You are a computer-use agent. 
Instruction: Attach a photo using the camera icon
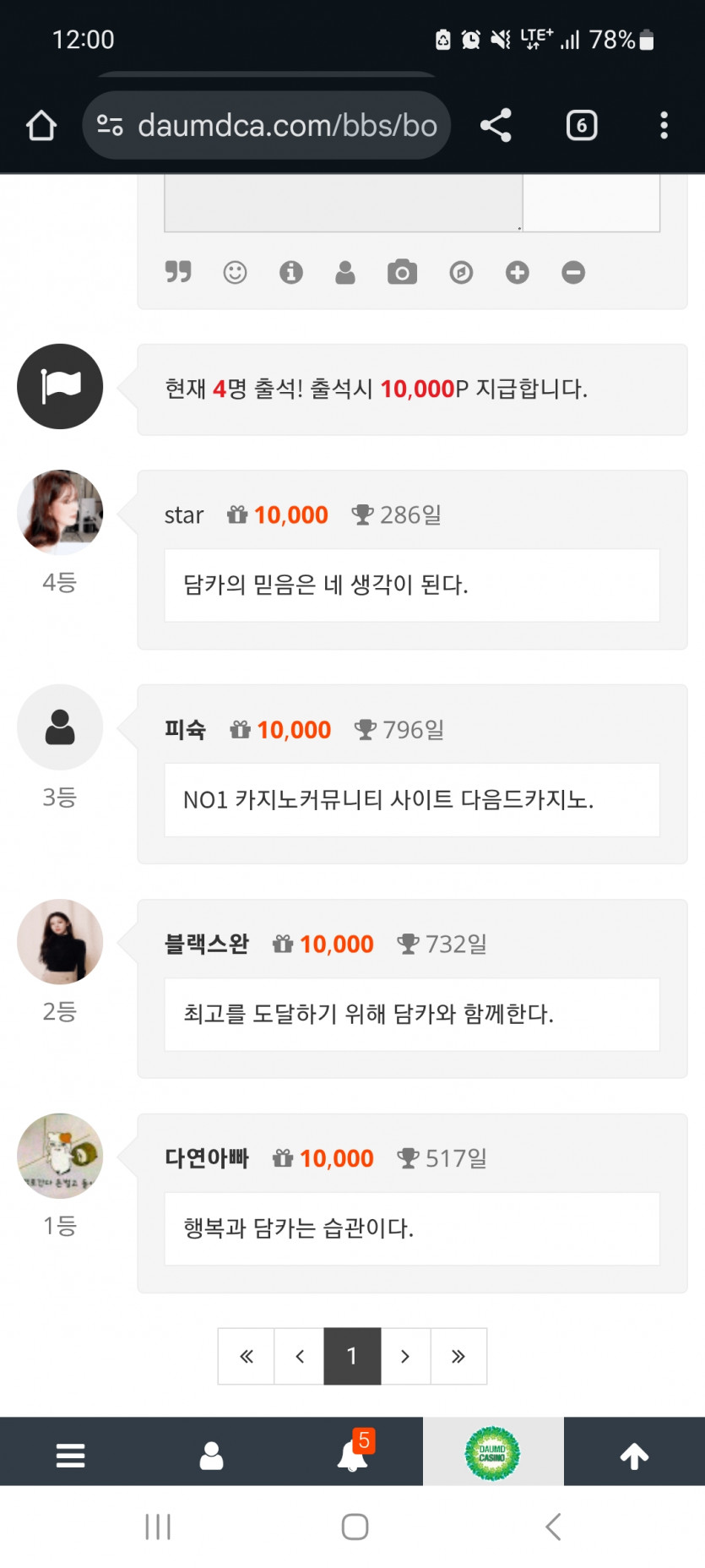[402, 272]
